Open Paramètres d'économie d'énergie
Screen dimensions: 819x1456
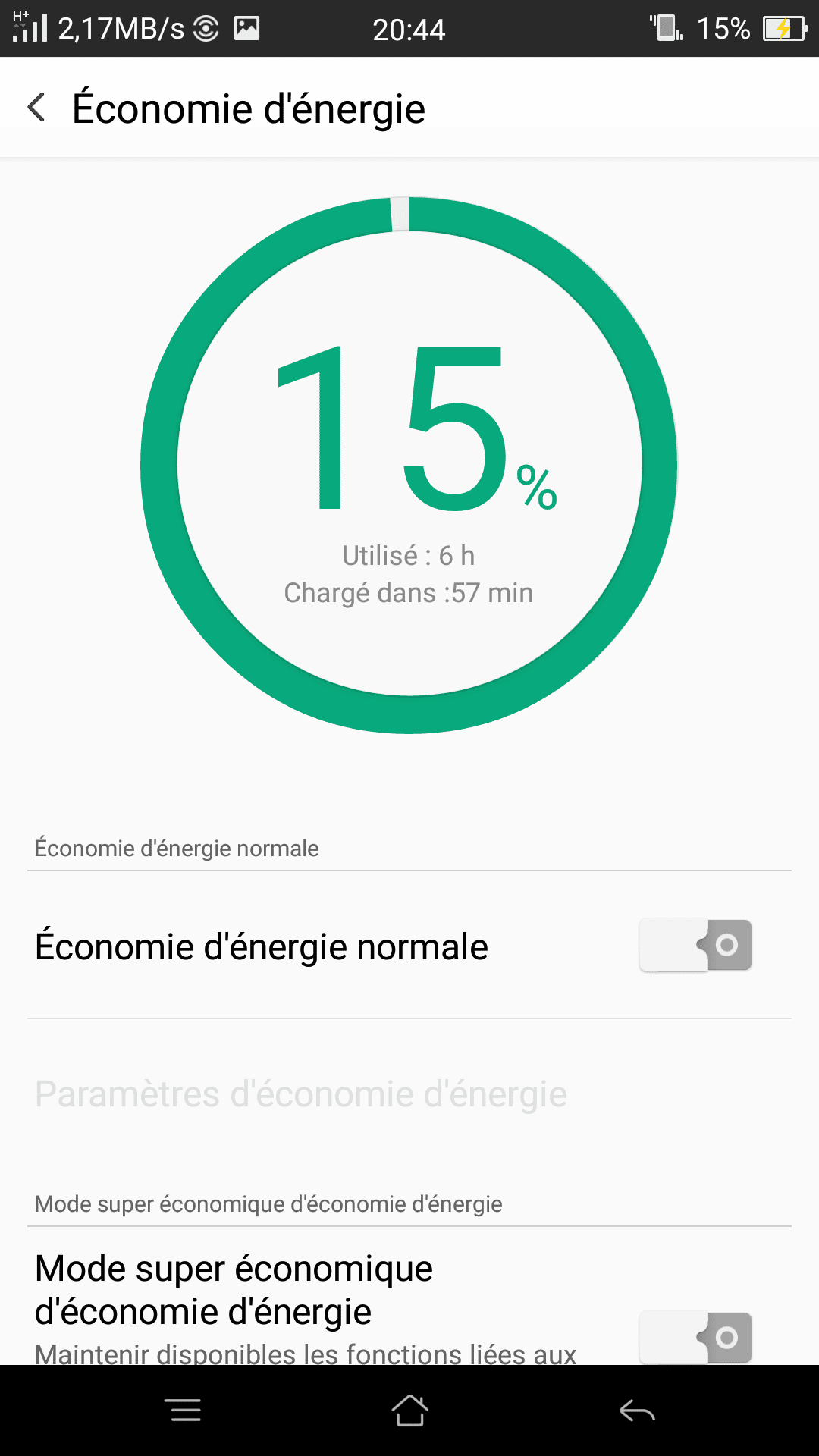(300, 1094)
